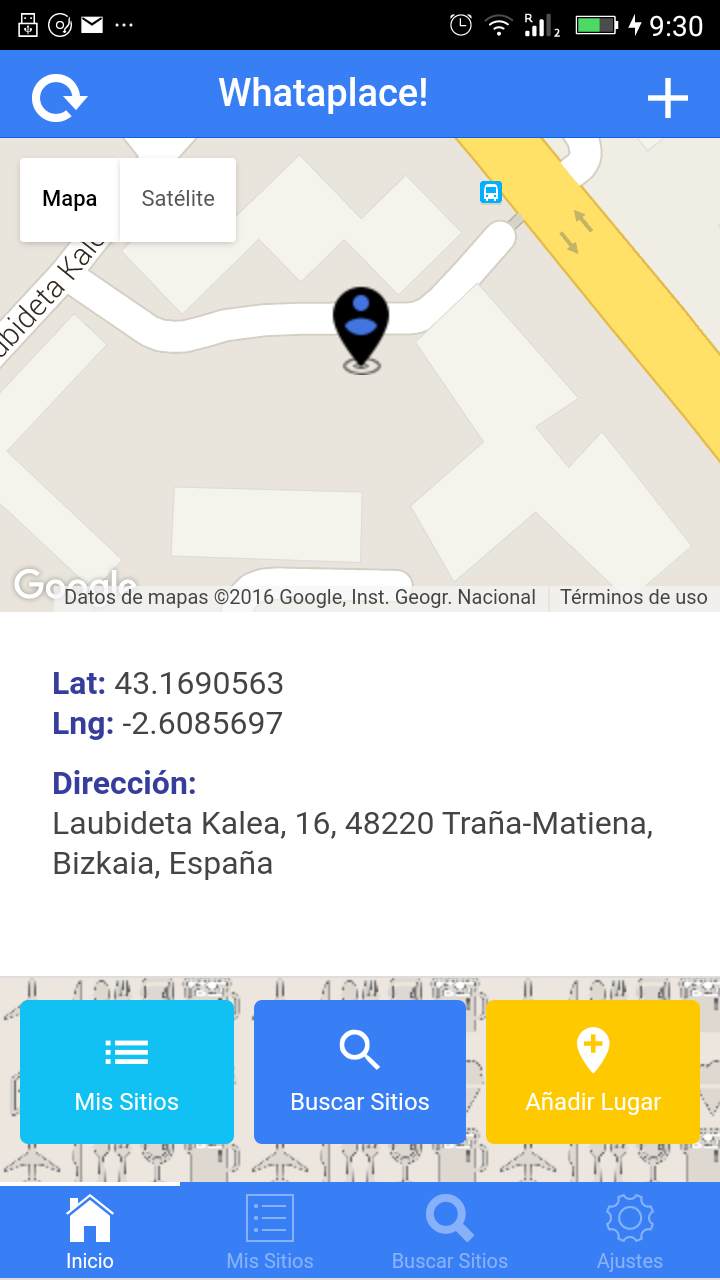Tap the magnifier icon above Buscar Sitios
Image resolution: width=720 pixels, height=1280 pixels.
pos(359,1049)
